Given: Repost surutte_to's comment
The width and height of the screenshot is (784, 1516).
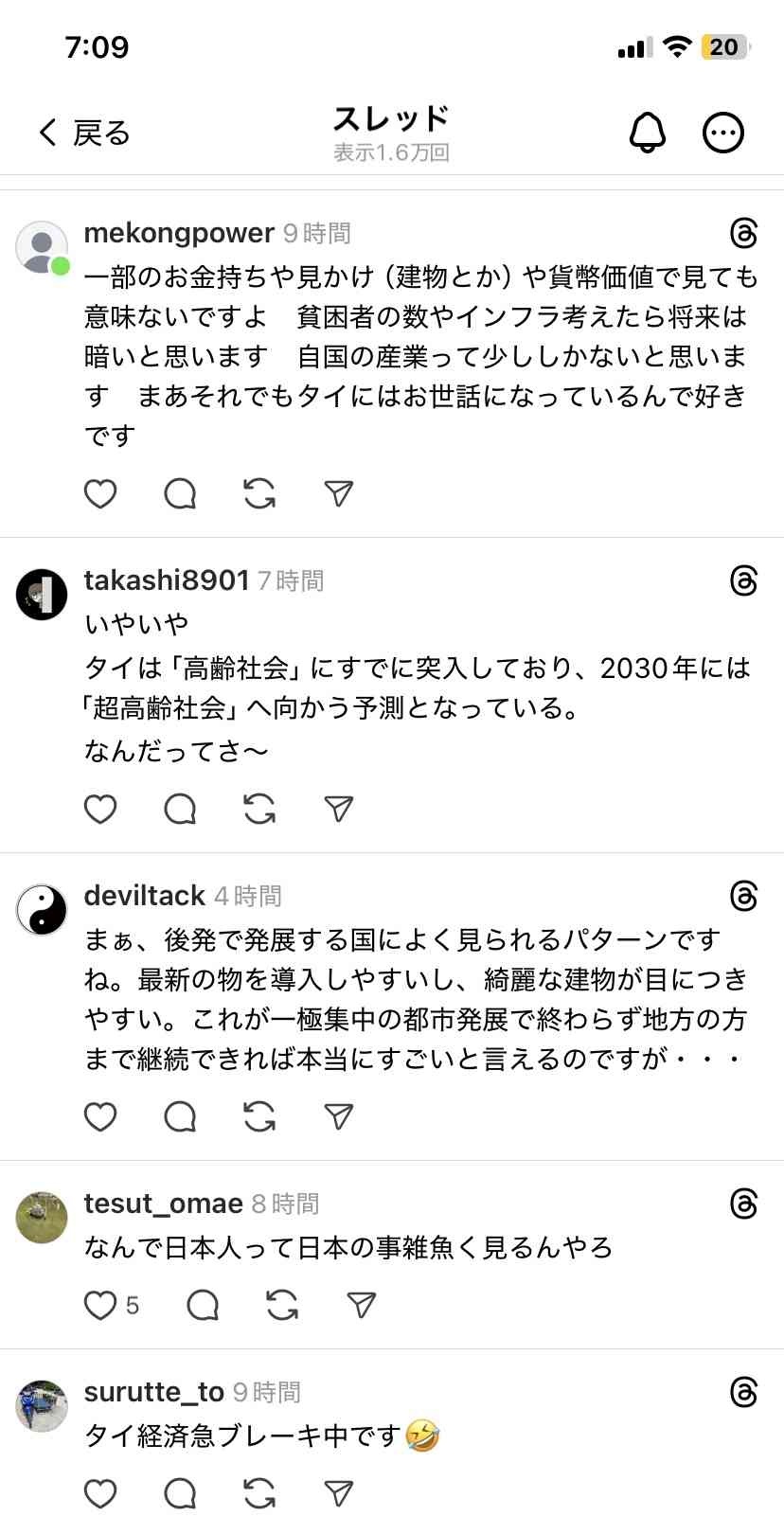Looking at the screenshot, I should pos(259,1493).
